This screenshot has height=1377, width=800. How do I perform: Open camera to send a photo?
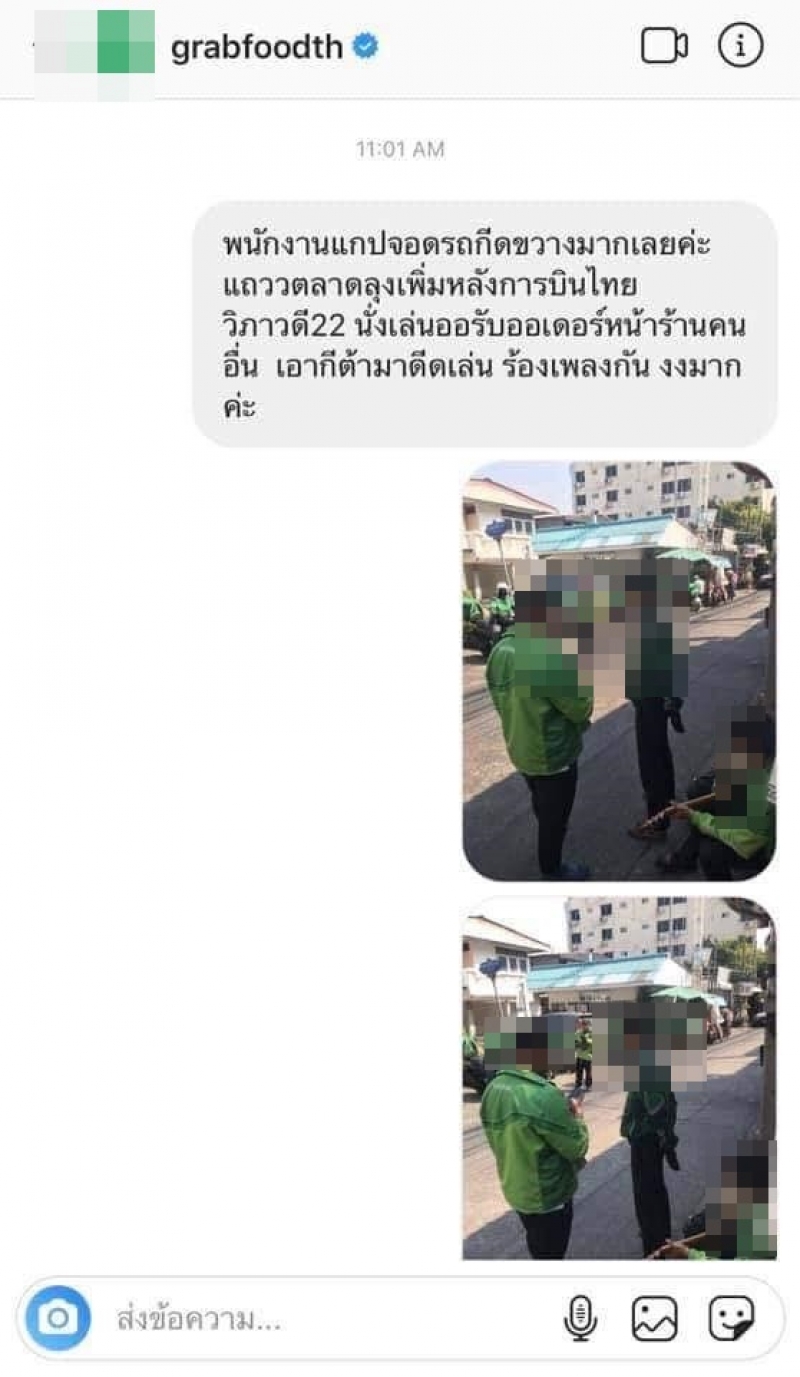[x=58, y=1318]
